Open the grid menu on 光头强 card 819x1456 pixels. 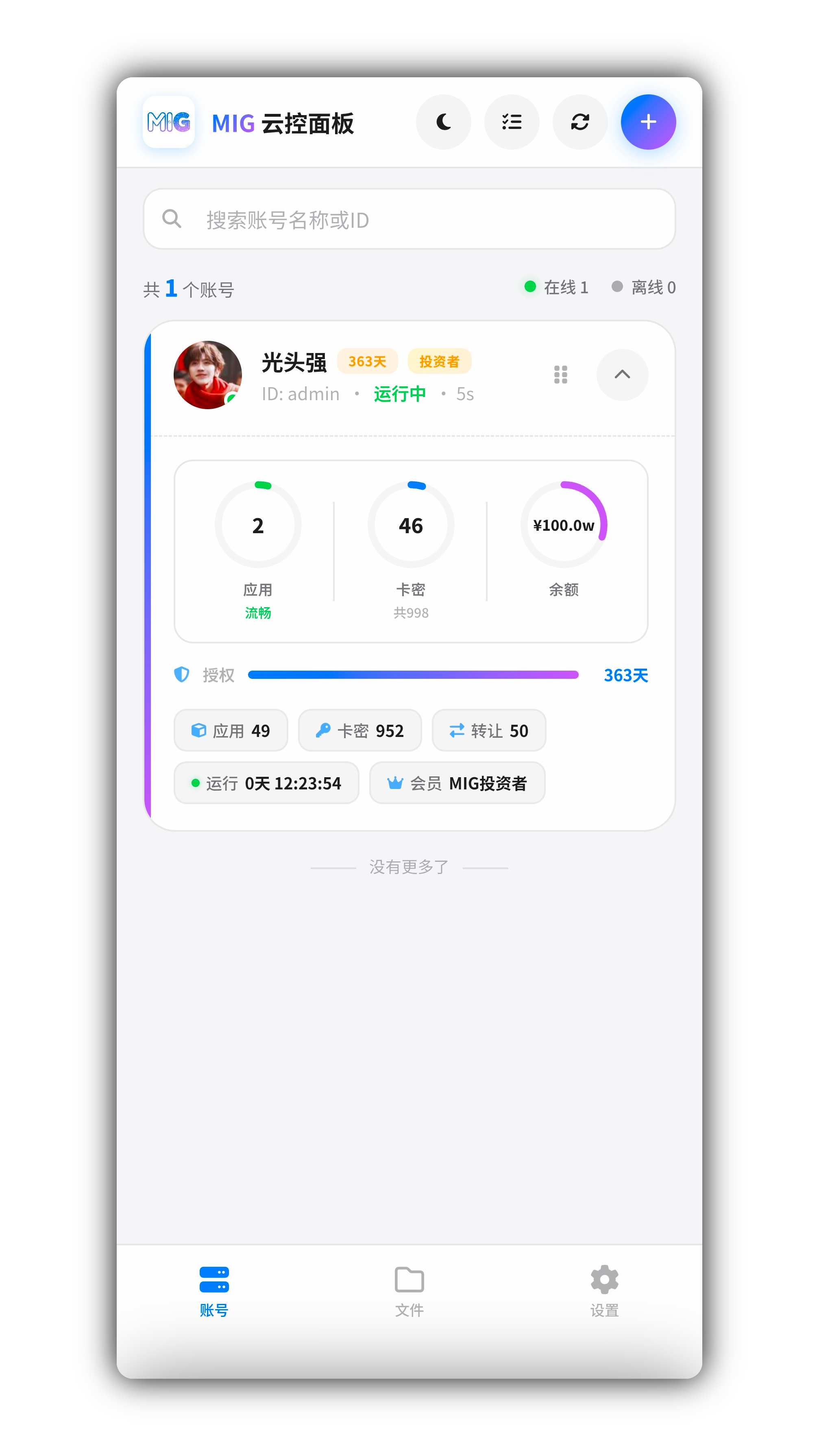coord(560,375)
